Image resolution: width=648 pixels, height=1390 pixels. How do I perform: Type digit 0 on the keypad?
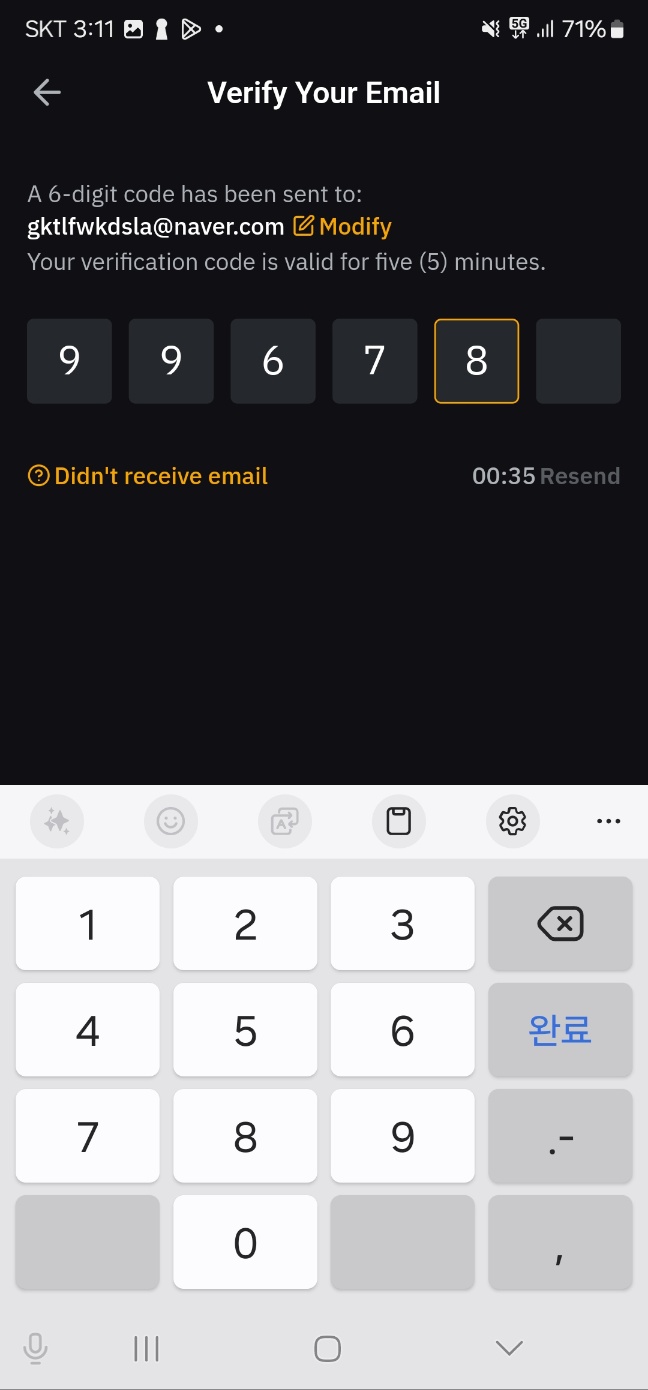pos(245,1243)
